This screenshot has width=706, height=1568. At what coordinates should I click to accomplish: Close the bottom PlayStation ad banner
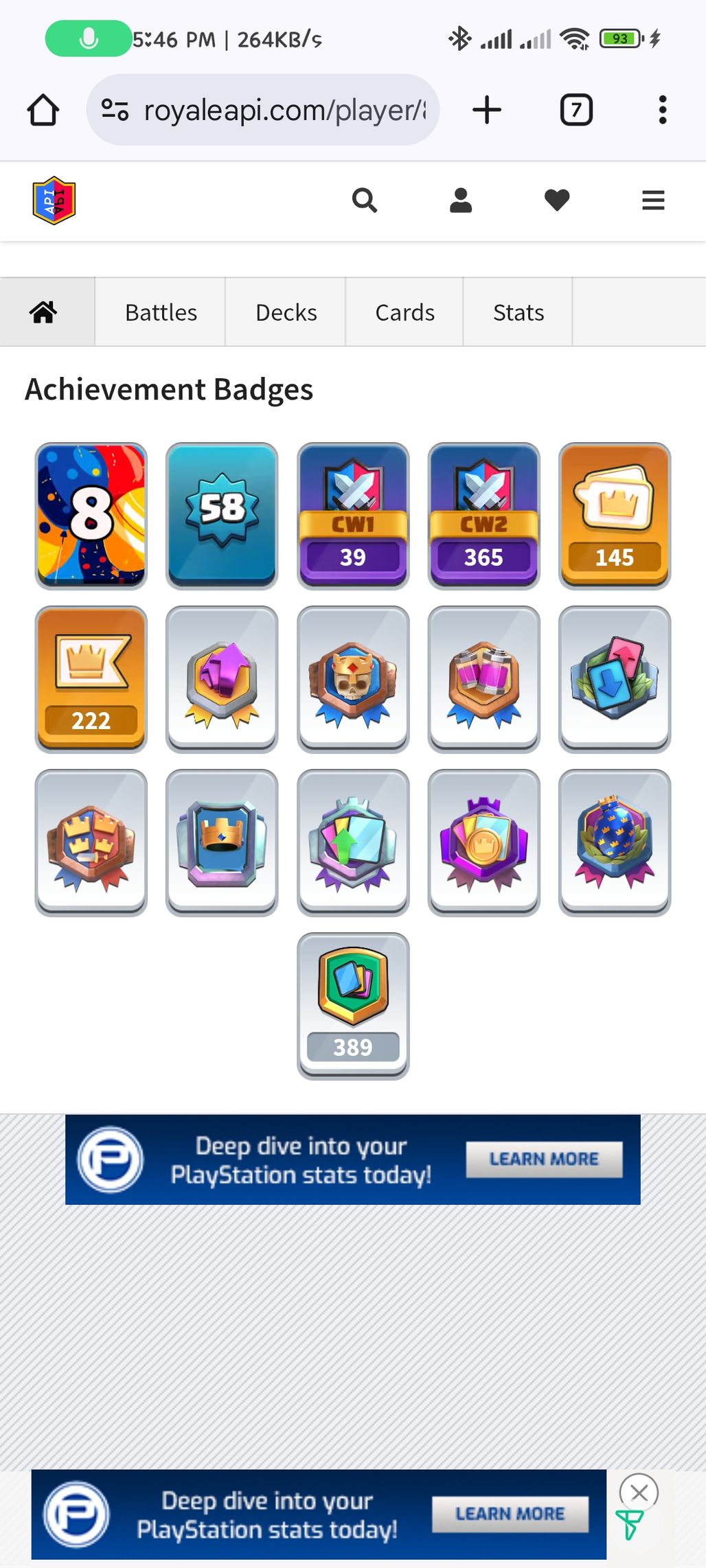[639, 1492]
